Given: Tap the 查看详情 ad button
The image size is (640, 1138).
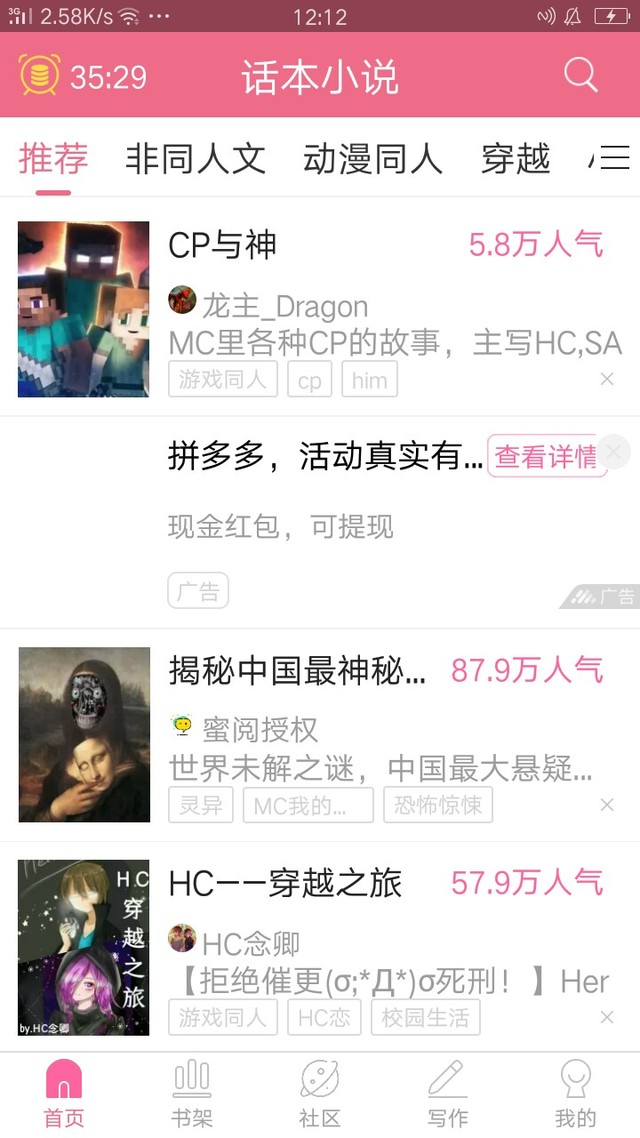Looking at the screenshot, I should [546, 456].
